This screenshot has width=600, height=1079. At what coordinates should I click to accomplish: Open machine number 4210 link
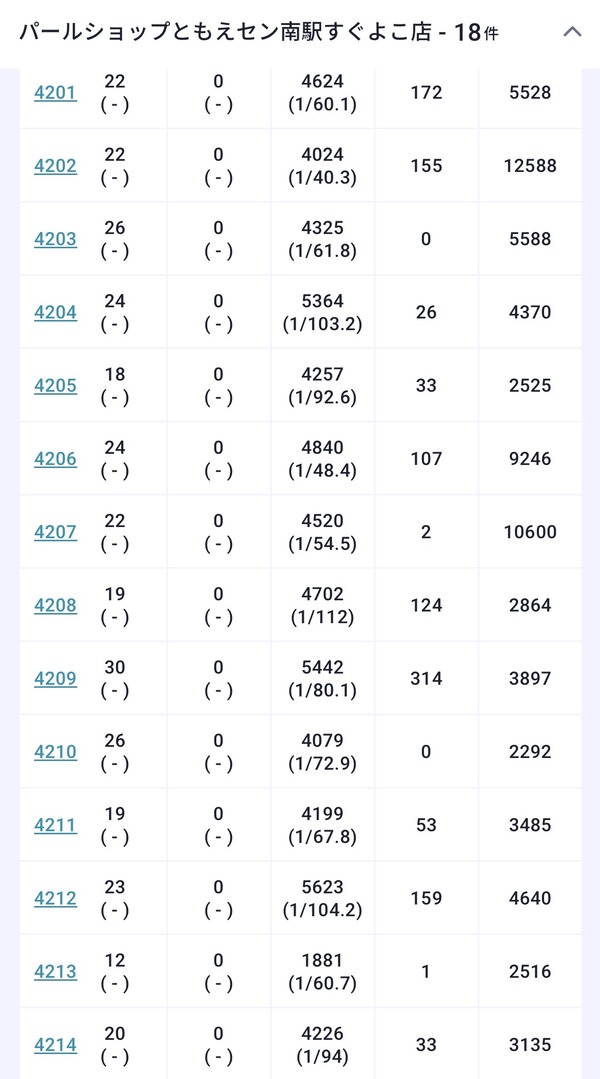click(x=56, y=753)
